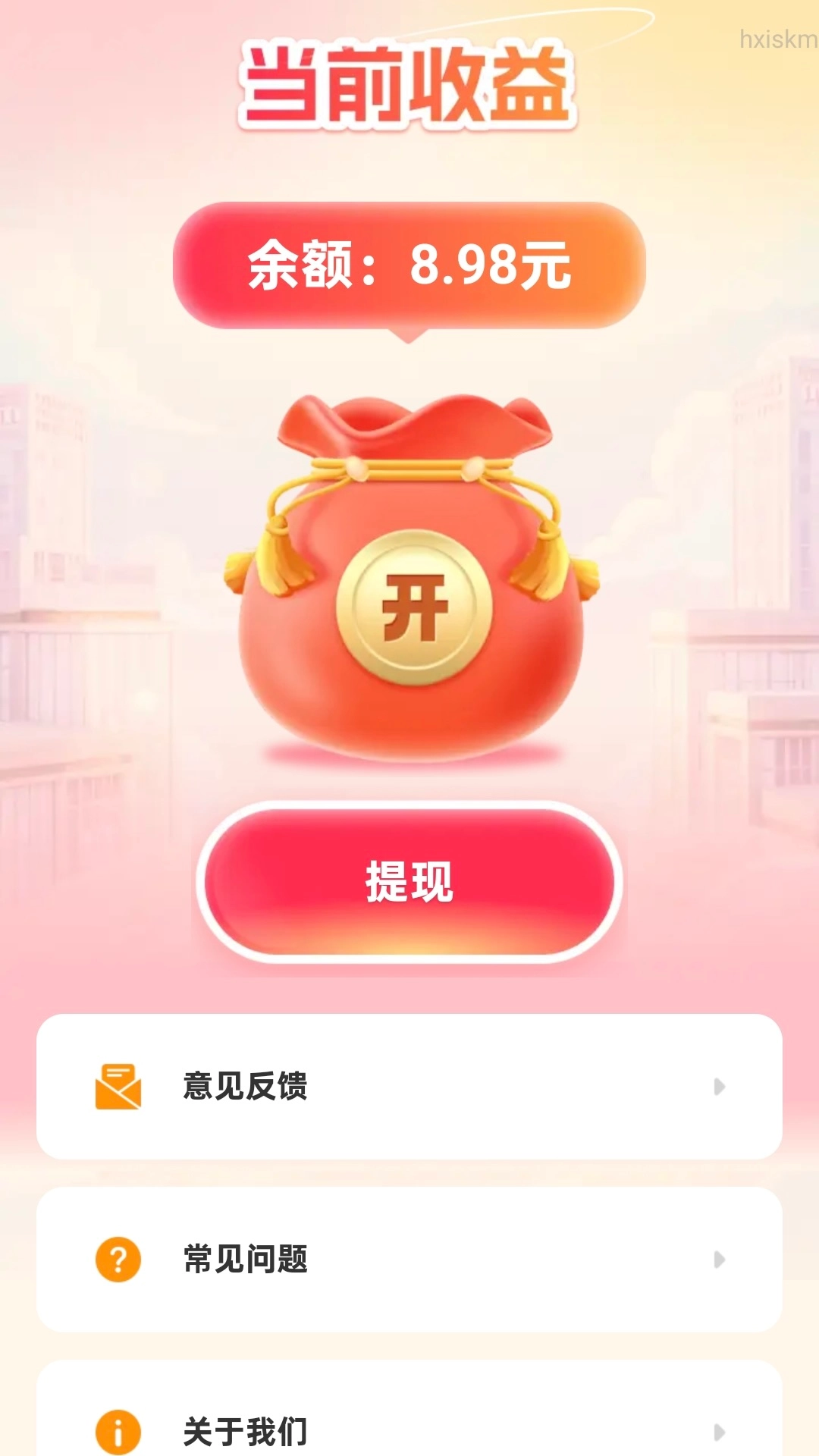Click the info icon beside 关于我们

click(x=118, y=1432)
